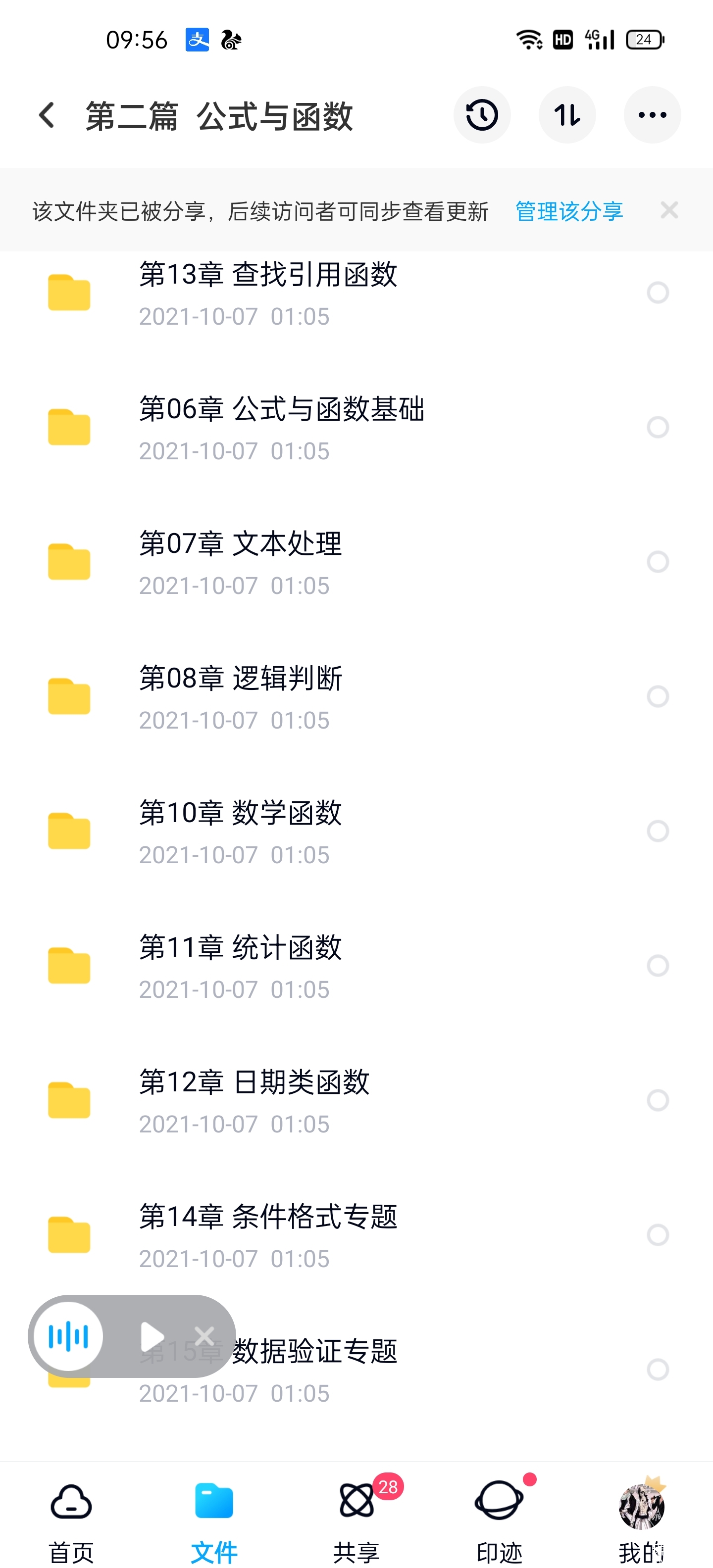Select the checkbox for 第06章 公式与函数基础
The width and height of the screenshot is (713, 1568).
pos(658,427)
